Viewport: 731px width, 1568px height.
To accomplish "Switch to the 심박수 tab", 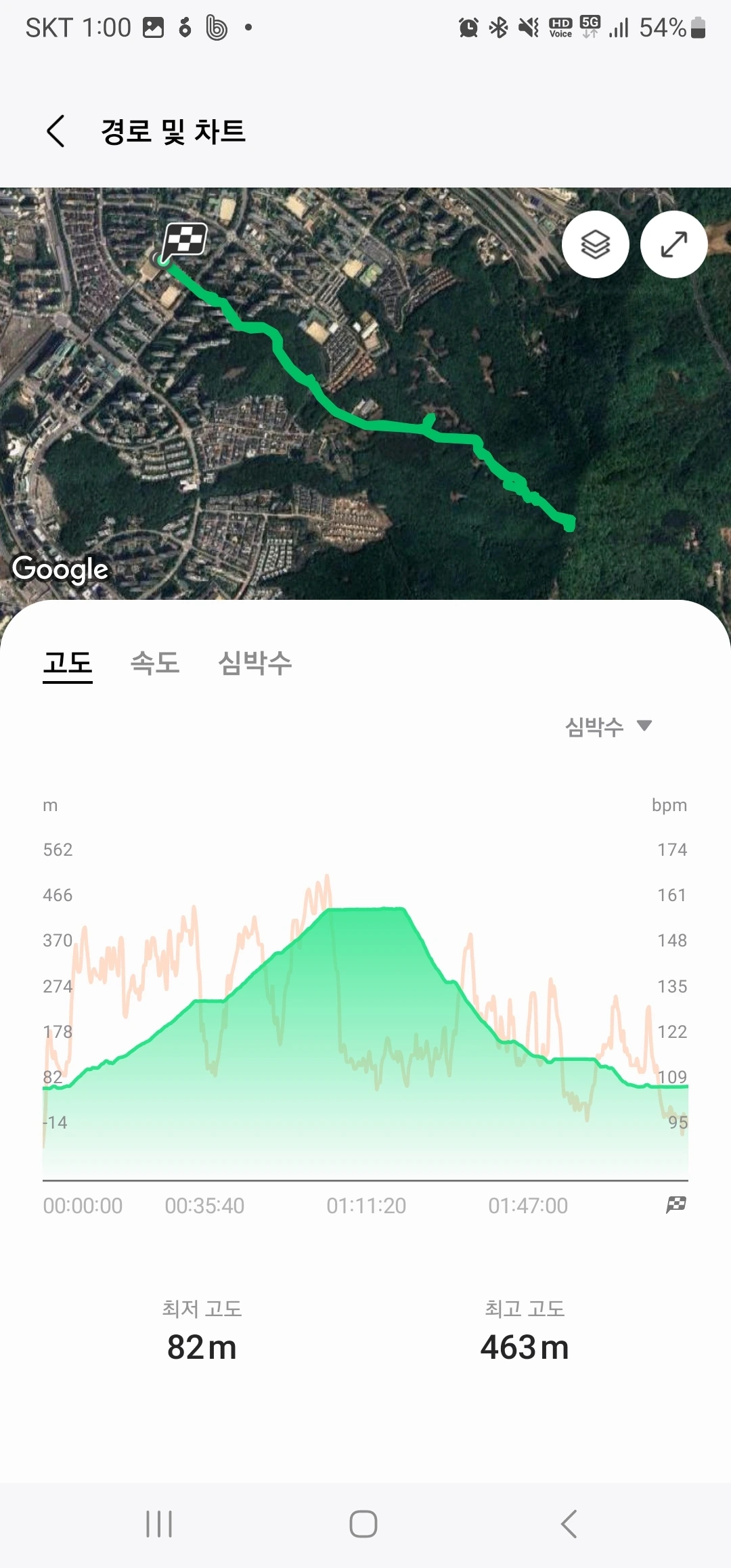I will click(255, 663).
